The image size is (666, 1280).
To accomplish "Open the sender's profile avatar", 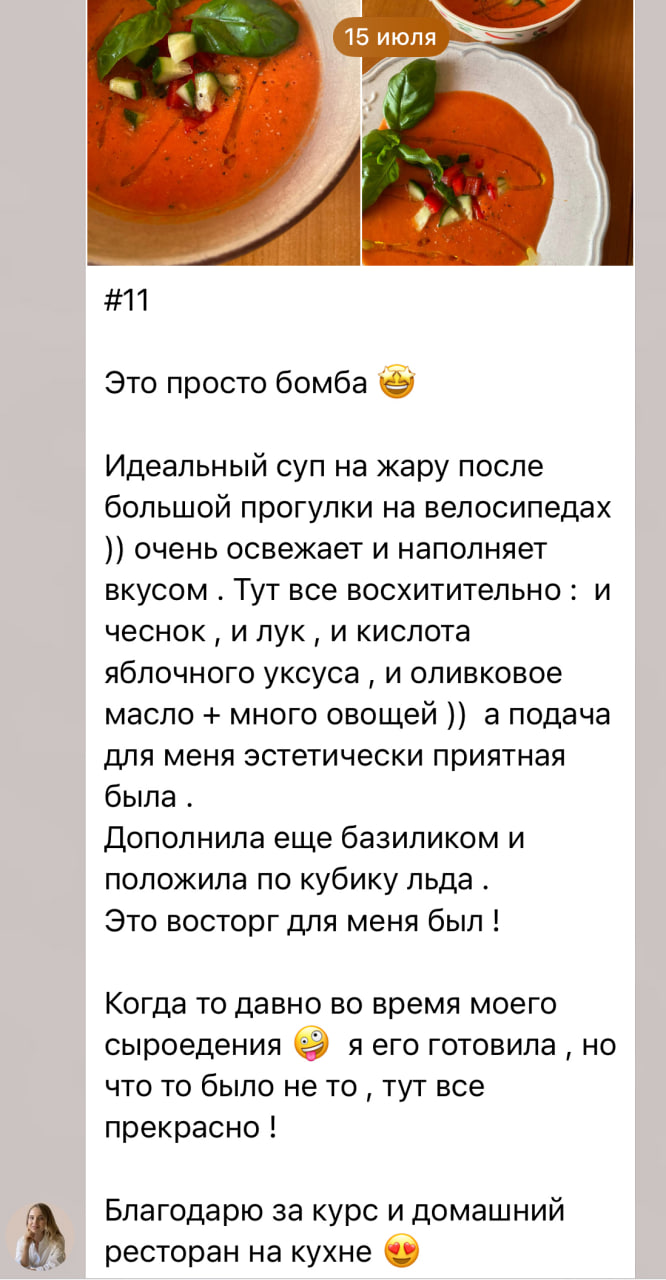I will tap(40, 1236).
